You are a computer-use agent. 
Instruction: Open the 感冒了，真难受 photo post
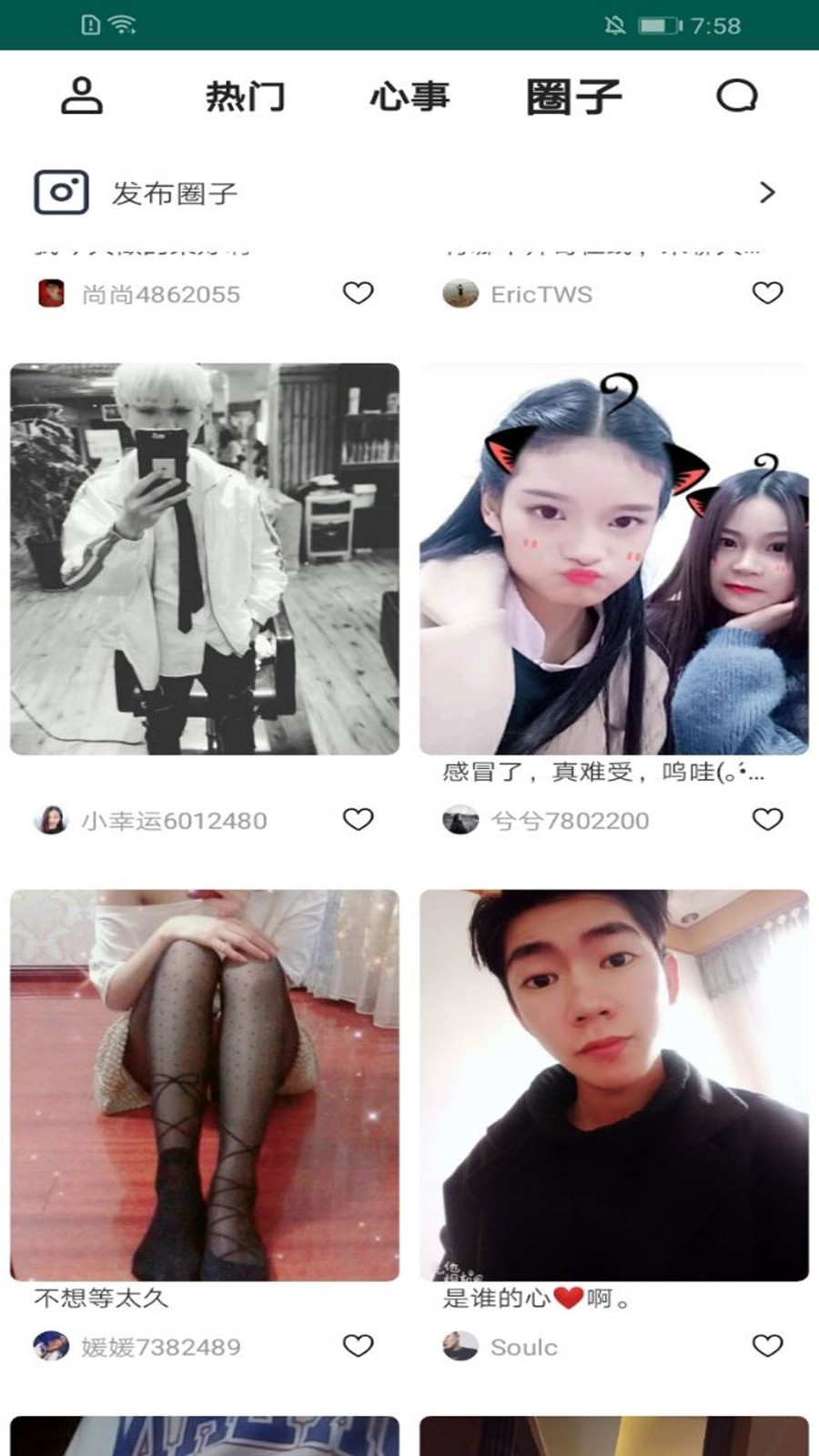tap(614, 559)
